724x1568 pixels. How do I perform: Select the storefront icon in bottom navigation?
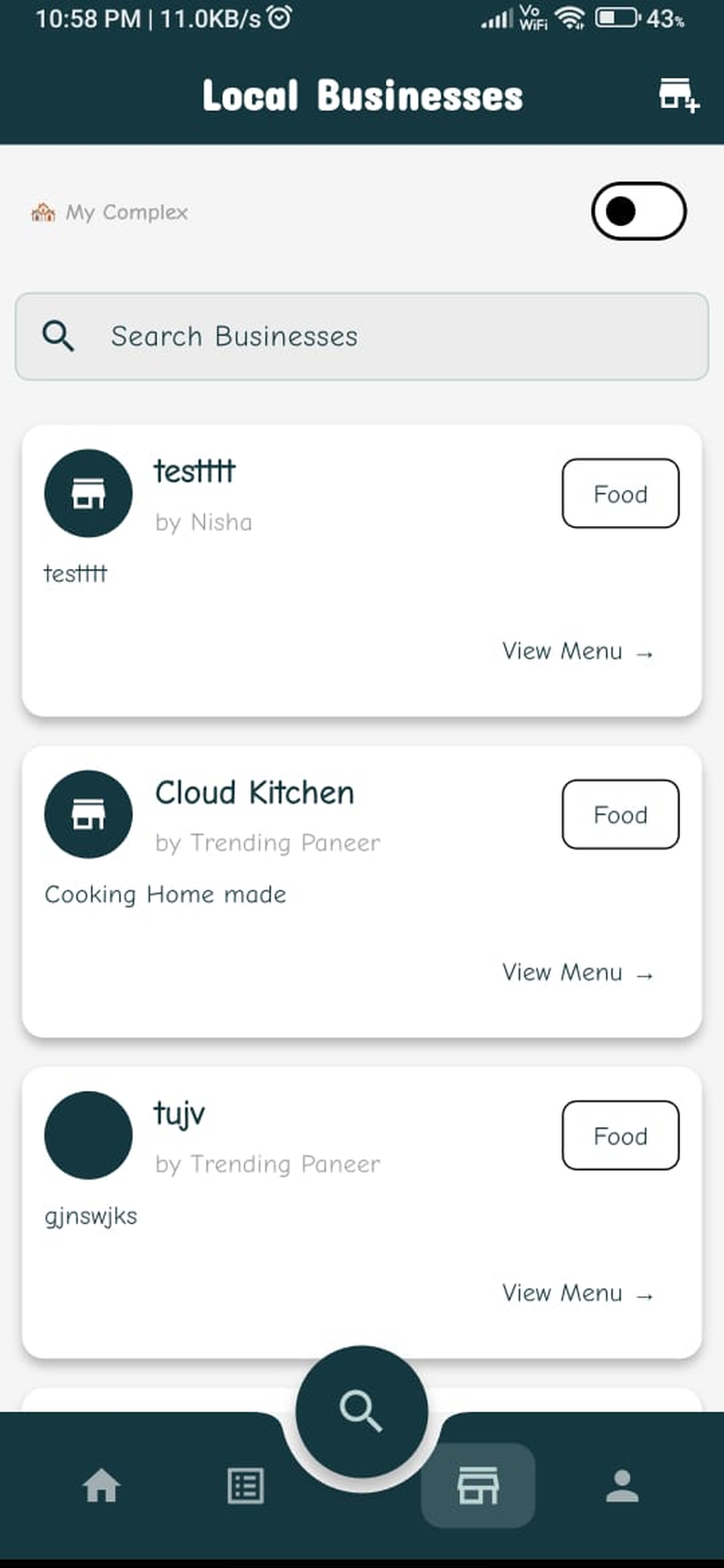478,1485
